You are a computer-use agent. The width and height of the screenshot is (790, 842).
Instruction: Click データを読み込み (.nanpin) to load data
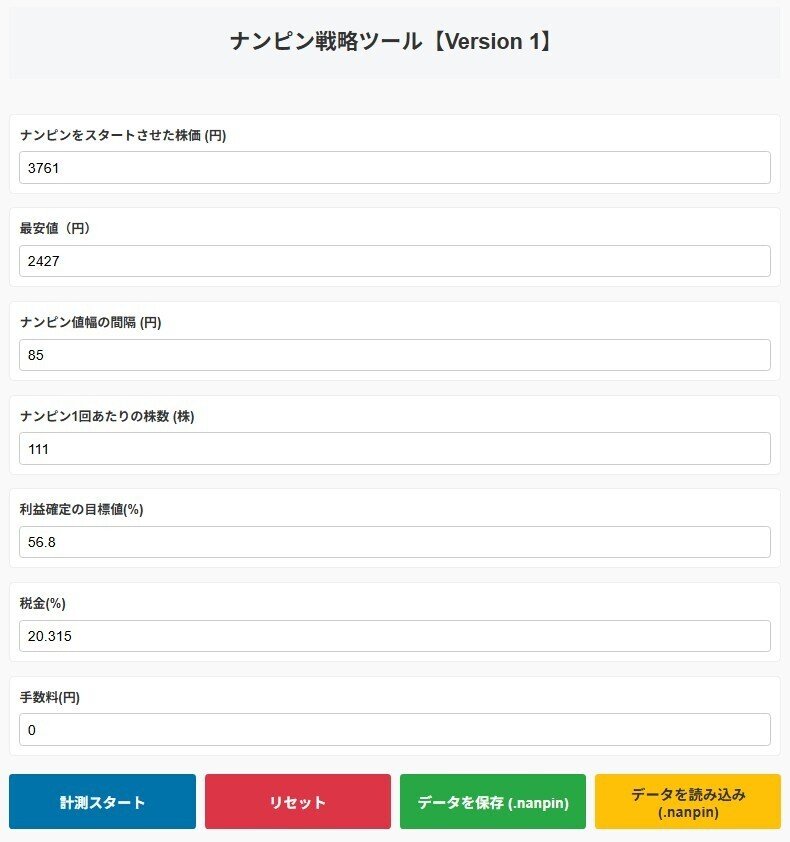click(687, 801)
